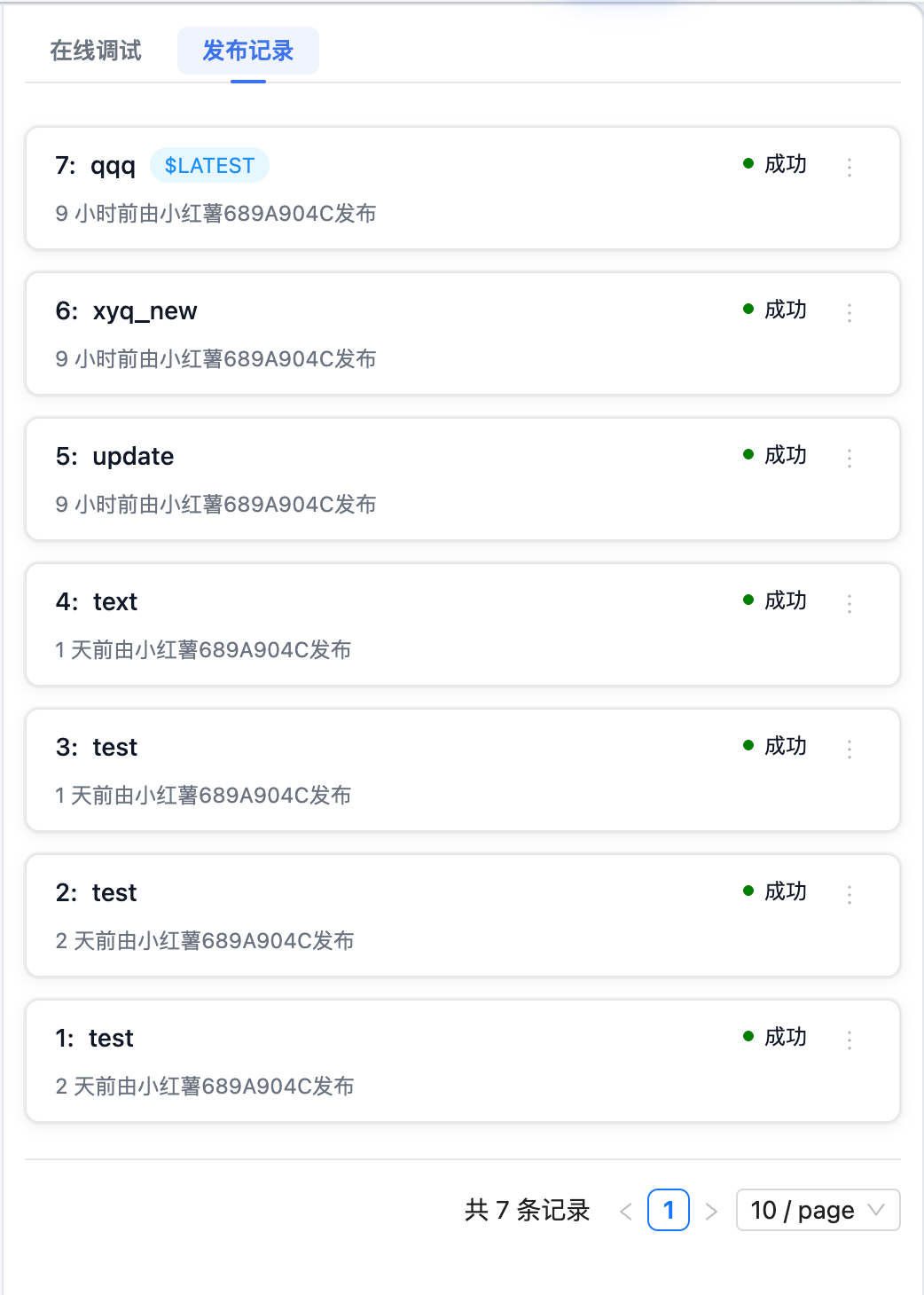
Task: Open the action menu for version 6 xyq_new
Action: tap(849, 312)
